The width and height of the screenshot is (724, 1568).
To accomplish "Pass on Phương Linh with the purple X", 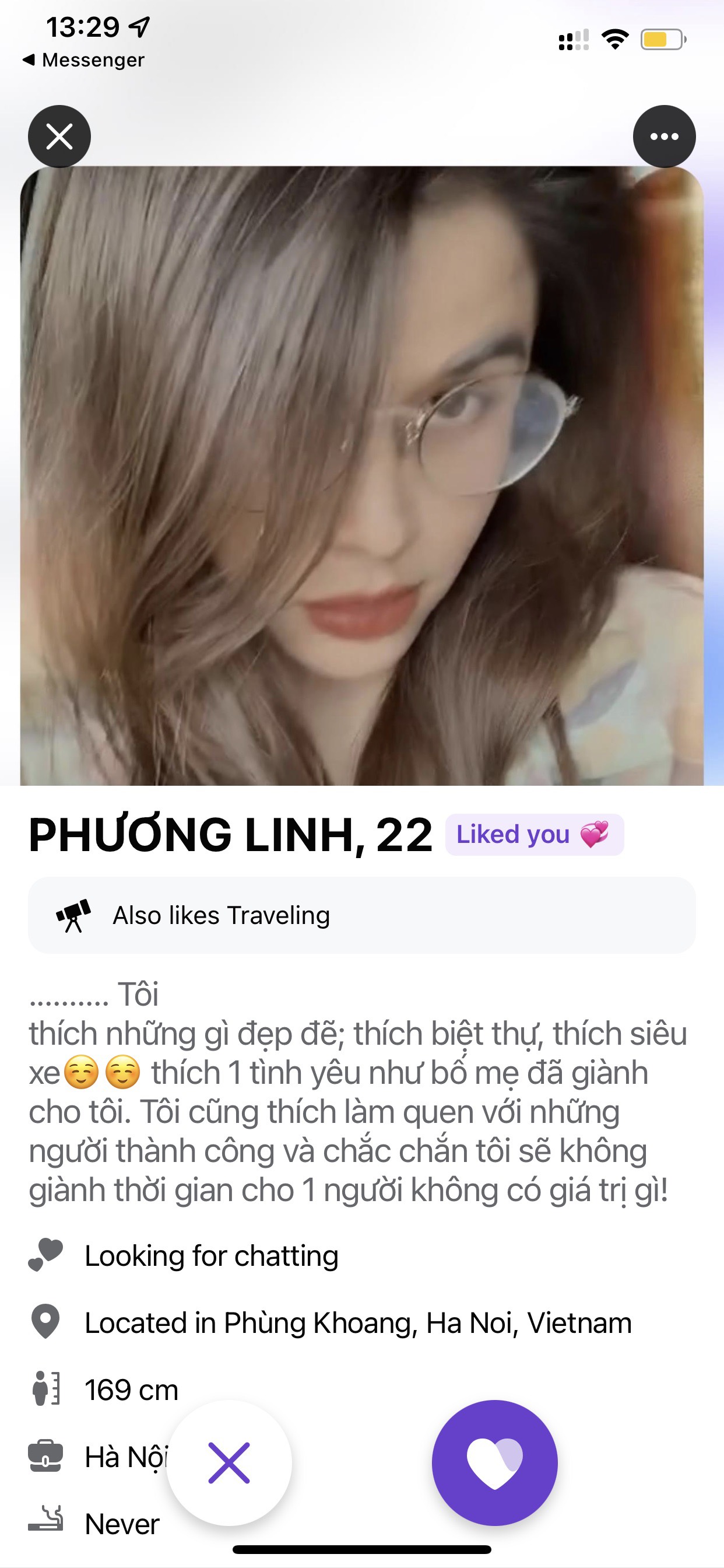I will [x=229, y=1462].
